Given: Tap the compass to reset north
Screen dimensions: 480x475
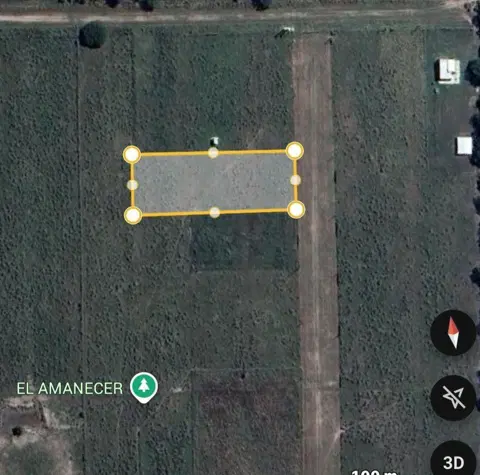Looking at the screenshot, I should click(x=453, y=333).
